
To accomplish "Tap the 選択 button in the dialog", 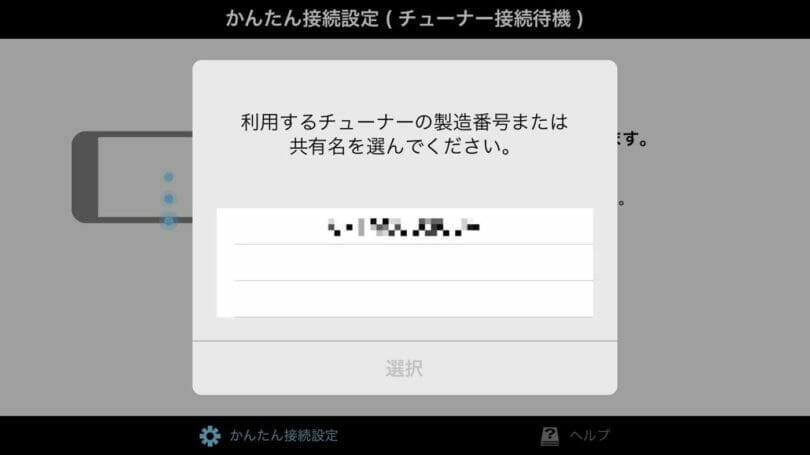I will (x=404, y=368).
